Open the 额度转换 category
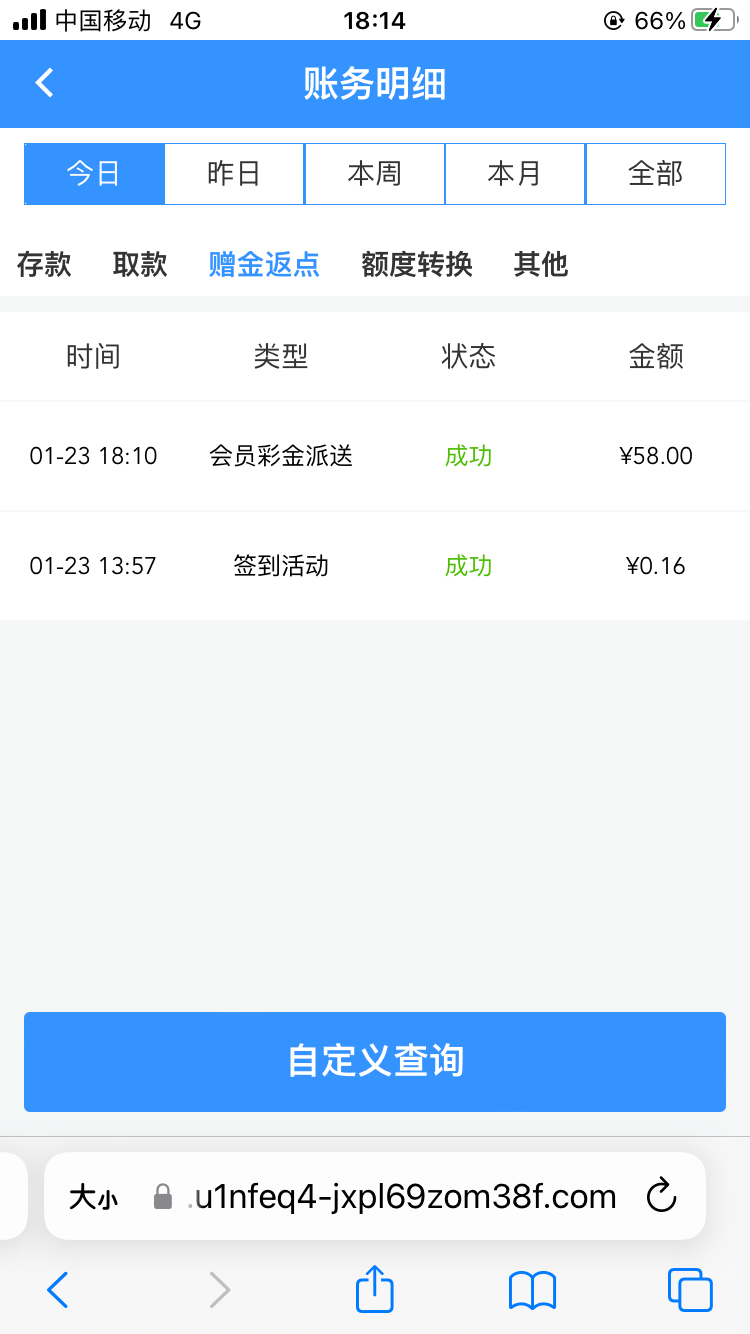The width and height of the screenshot is (750, 1334). coord(417,264)
